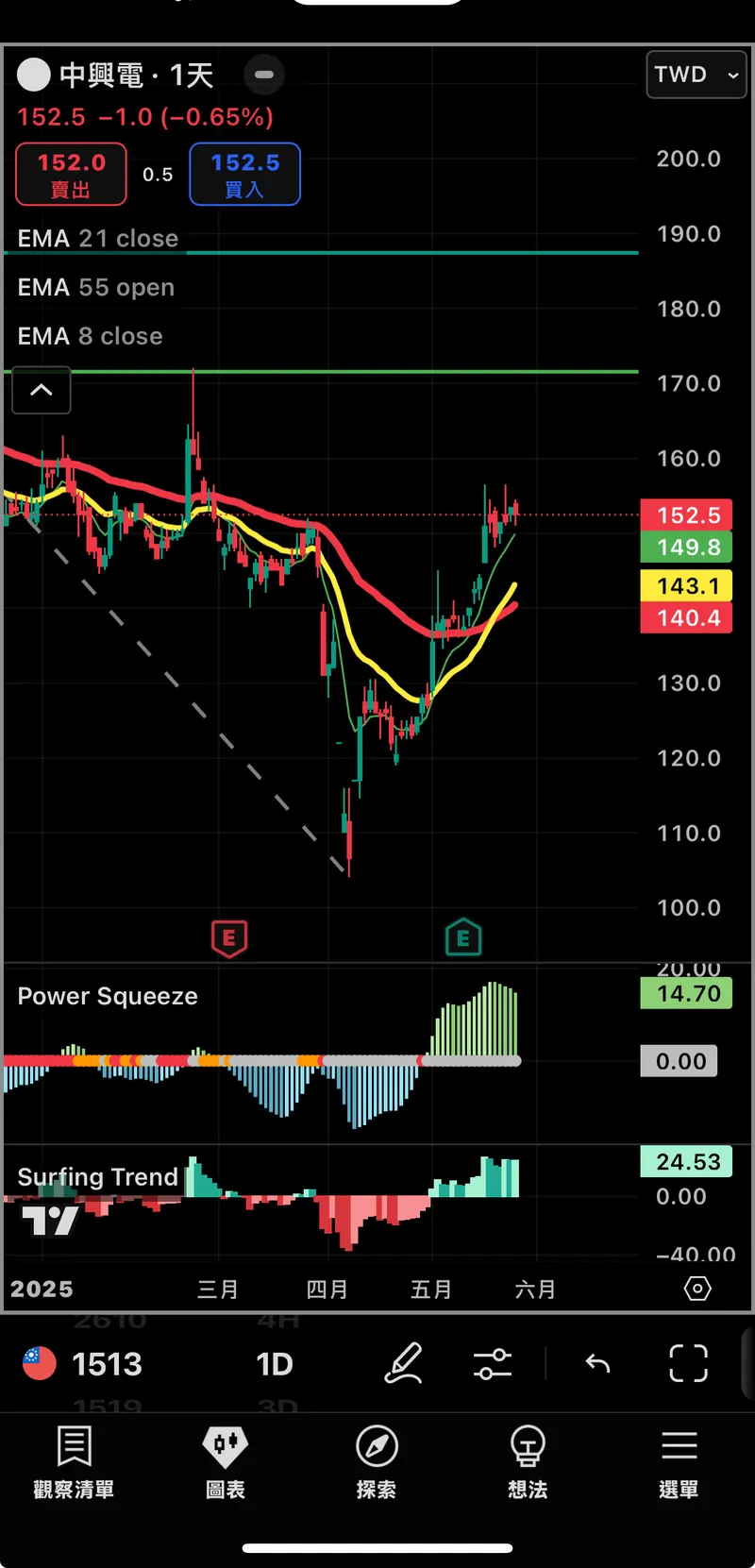This screenshot has width=755, height=1568.
Task: Open the green earnings marker E
Action: pyautogui.click(x=462, y=938)
